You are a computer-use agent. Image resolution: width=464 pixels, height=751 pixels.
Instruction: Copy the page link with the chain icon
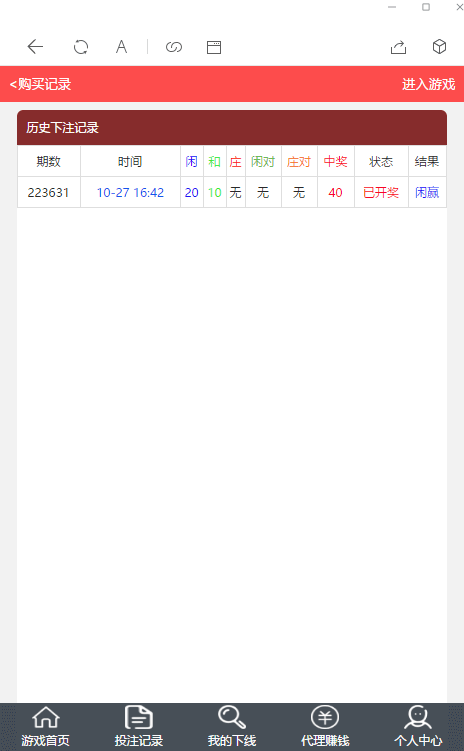click(174, 47)
